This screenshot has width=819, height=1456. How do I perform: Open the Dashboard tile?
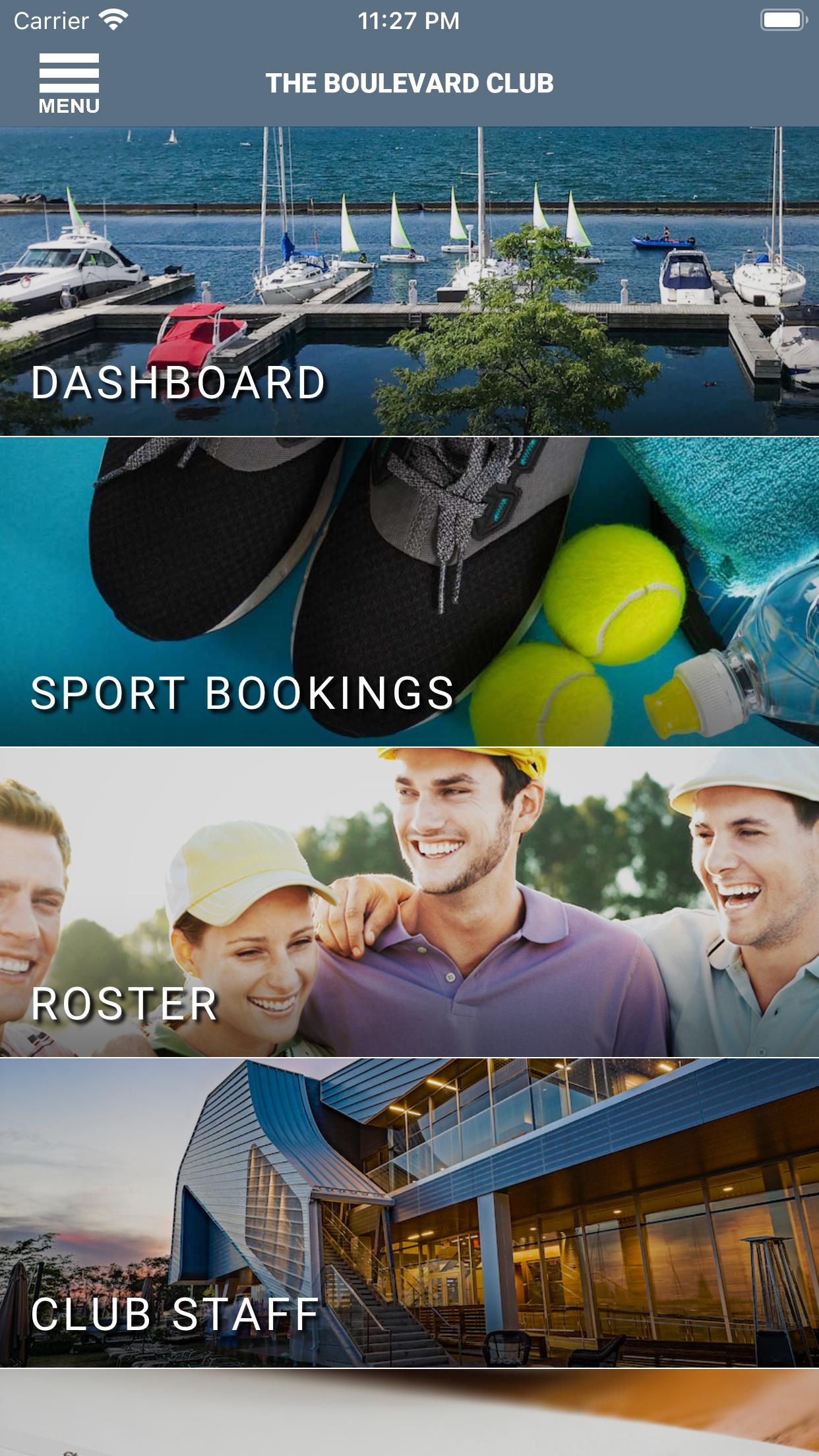pyautogui.click(x=409, y=282)
